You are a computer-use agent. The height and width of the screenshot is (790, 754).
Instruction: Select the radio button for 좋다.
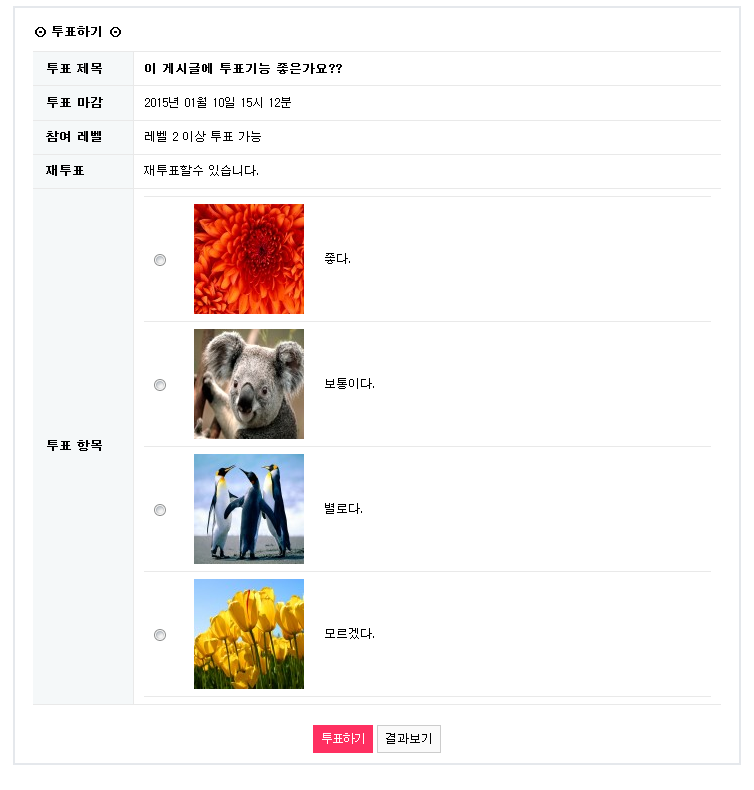click(x=160, y=260)
